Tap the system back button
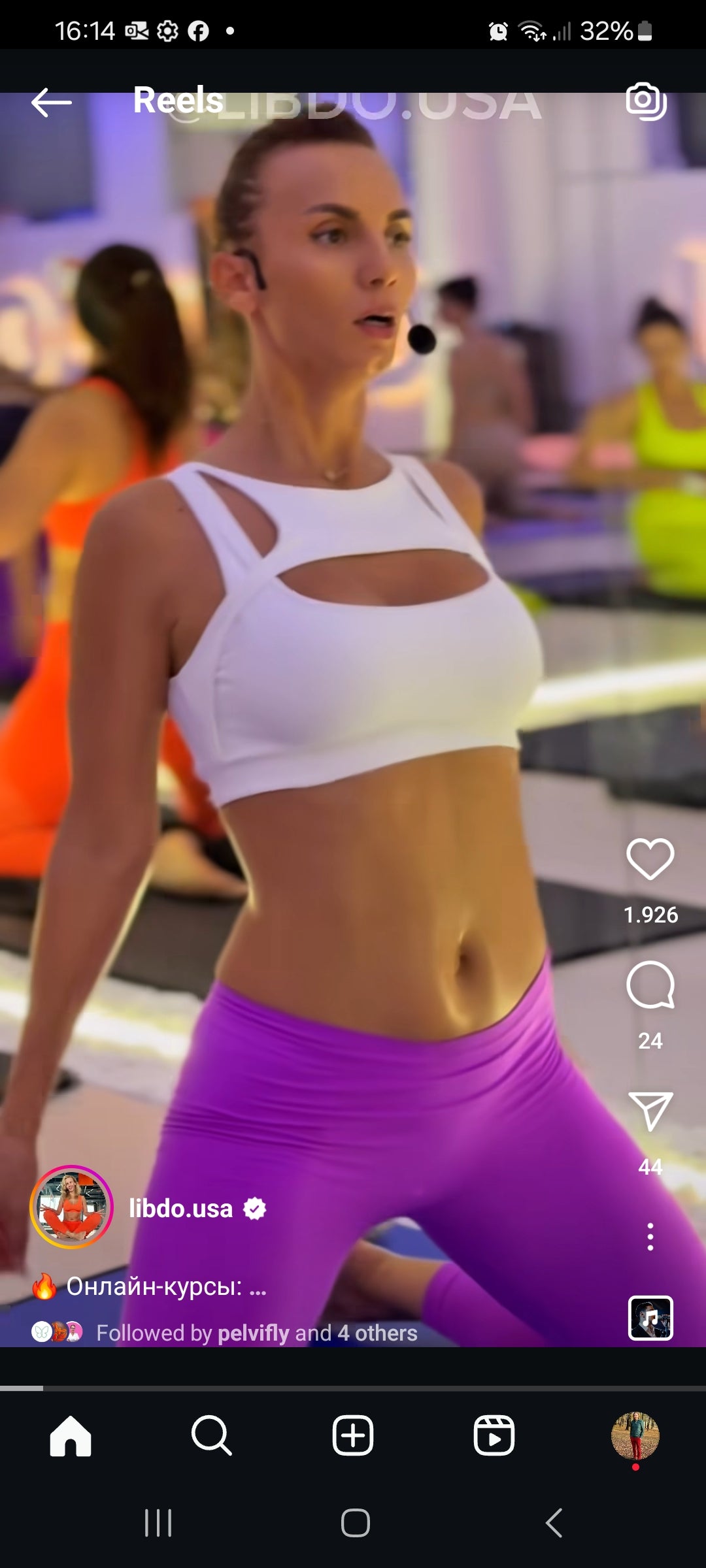 [554, 1523]
